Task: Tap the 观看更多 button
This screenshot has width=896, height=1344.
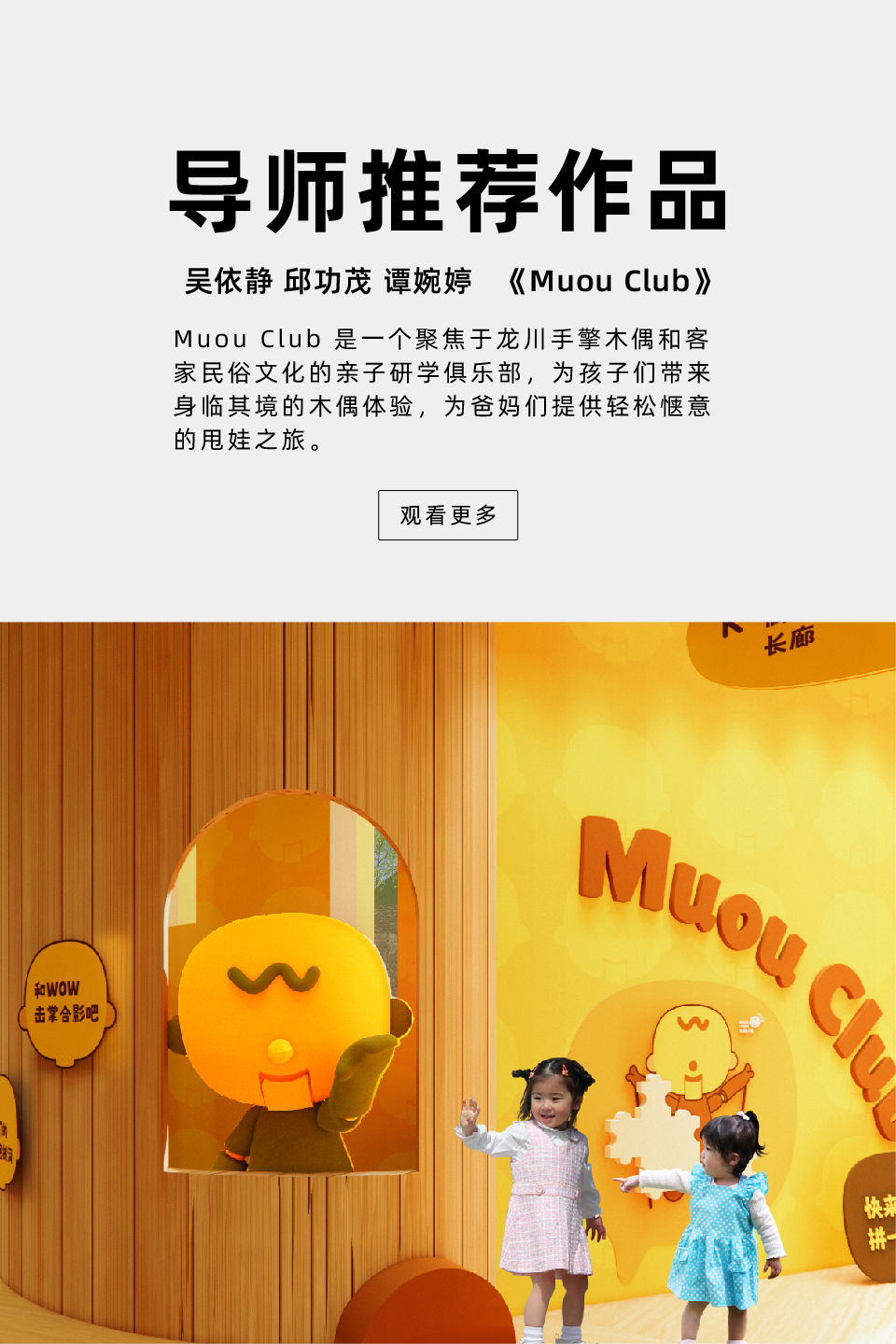Action: 448,515
